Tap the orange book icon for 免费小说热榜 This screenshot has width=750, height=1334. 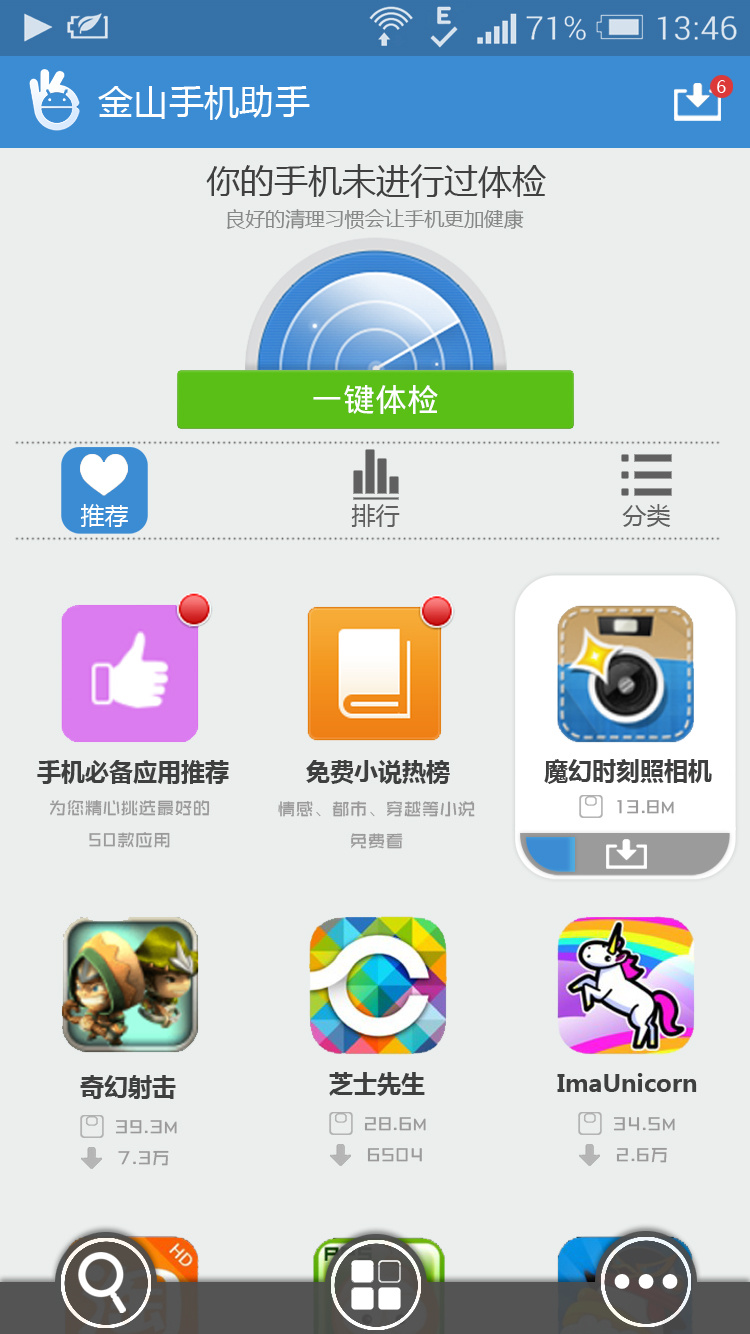[x=377, y=672]
